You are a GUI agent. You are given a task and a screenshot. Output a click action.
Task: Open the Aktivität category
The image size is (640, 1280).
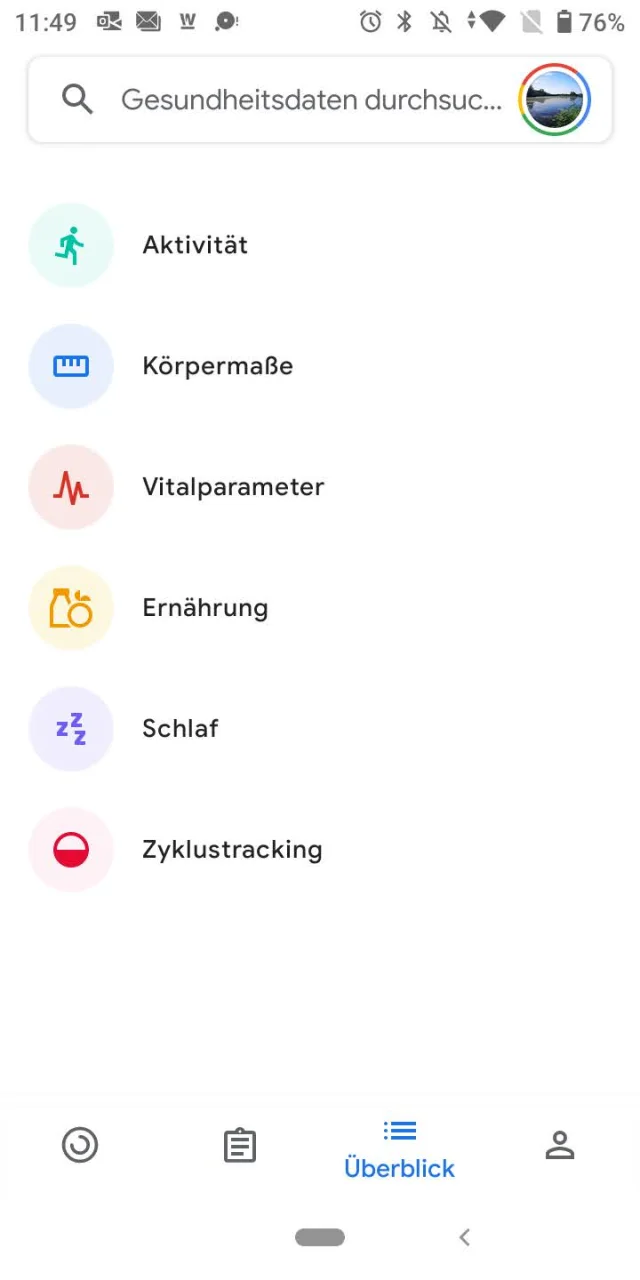pos(195,245)
